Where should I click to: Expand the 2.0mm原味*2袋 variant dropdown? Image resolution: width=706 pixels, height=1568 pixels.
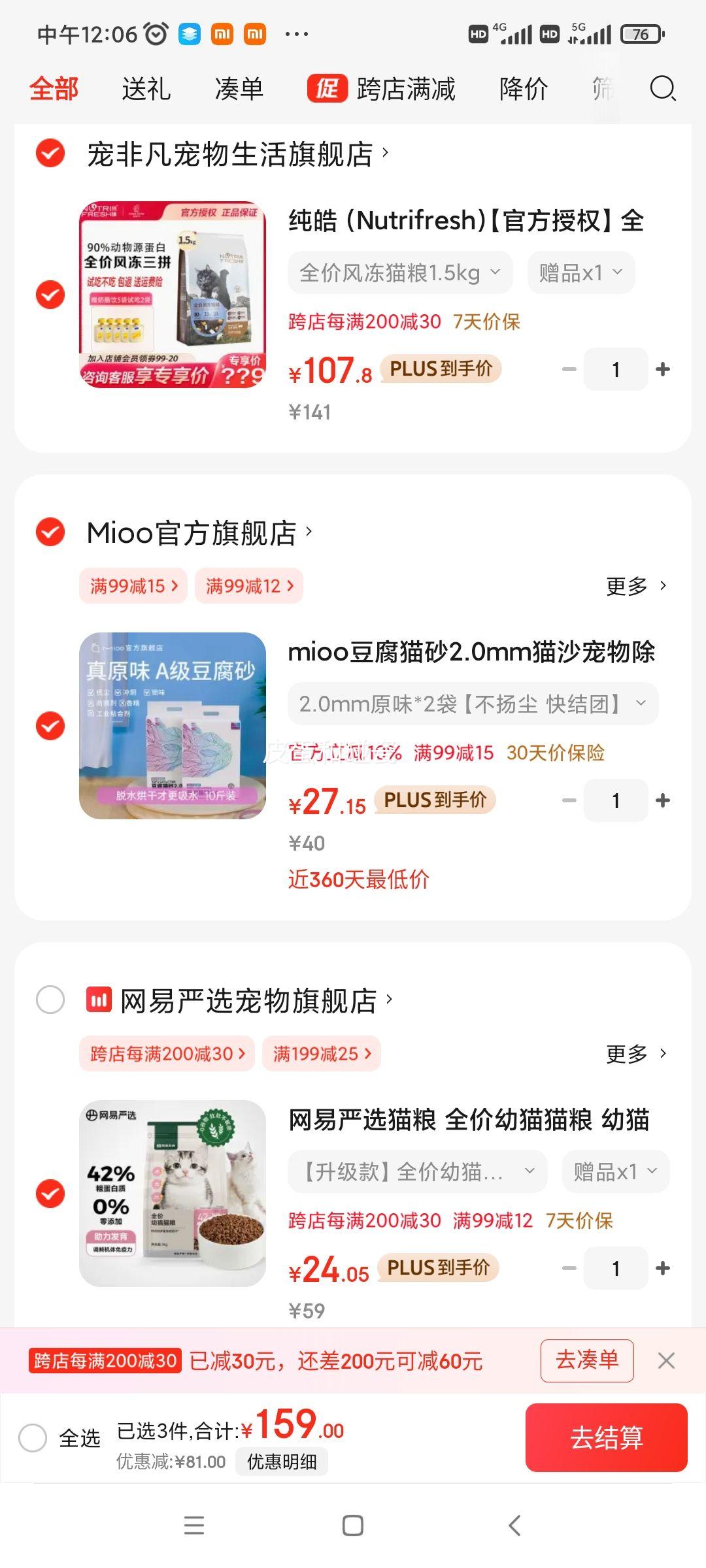click(472, 704)
